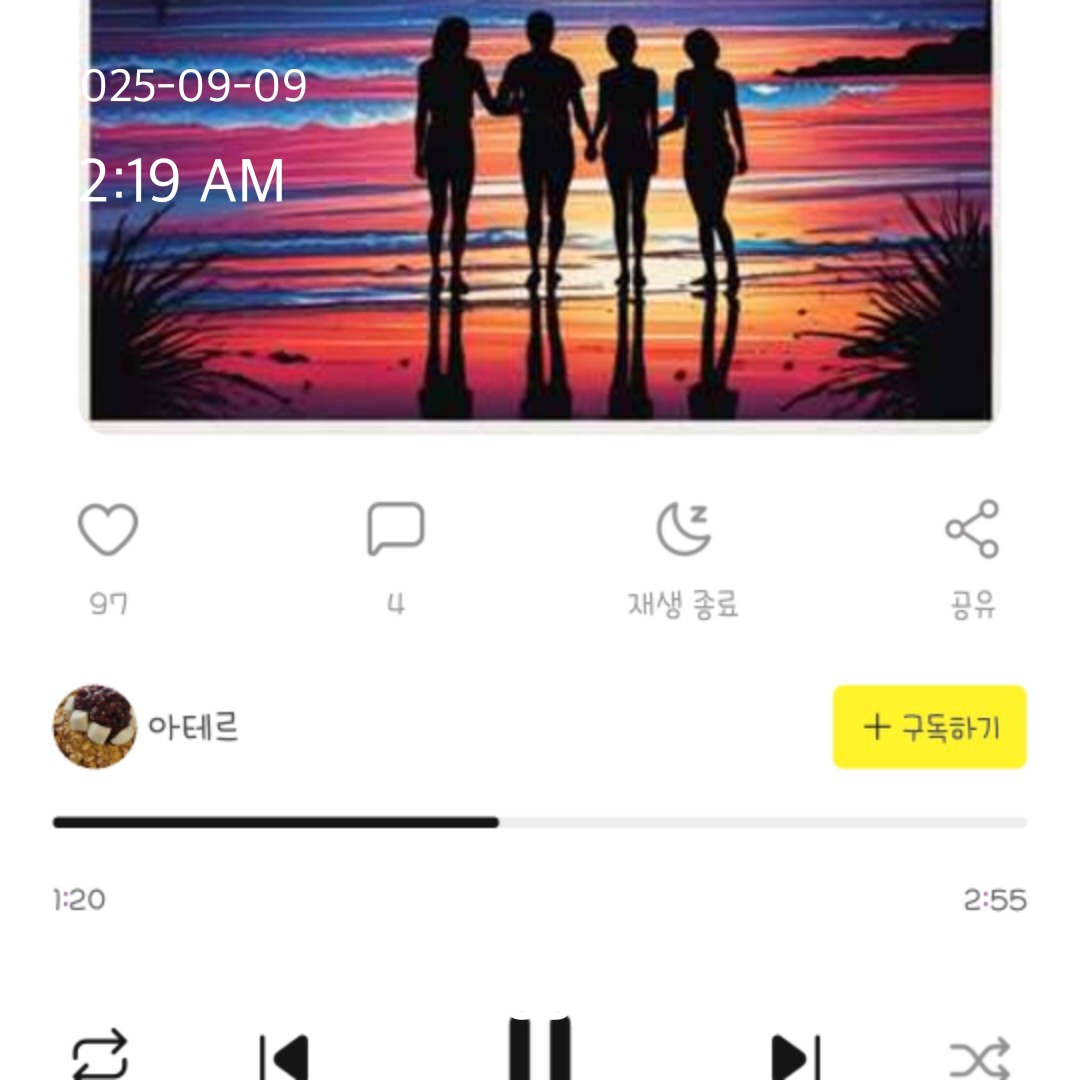Toggle repeat mode
The height and width of the screenshot is (1080, 1080).
(x=100, y=1056)
